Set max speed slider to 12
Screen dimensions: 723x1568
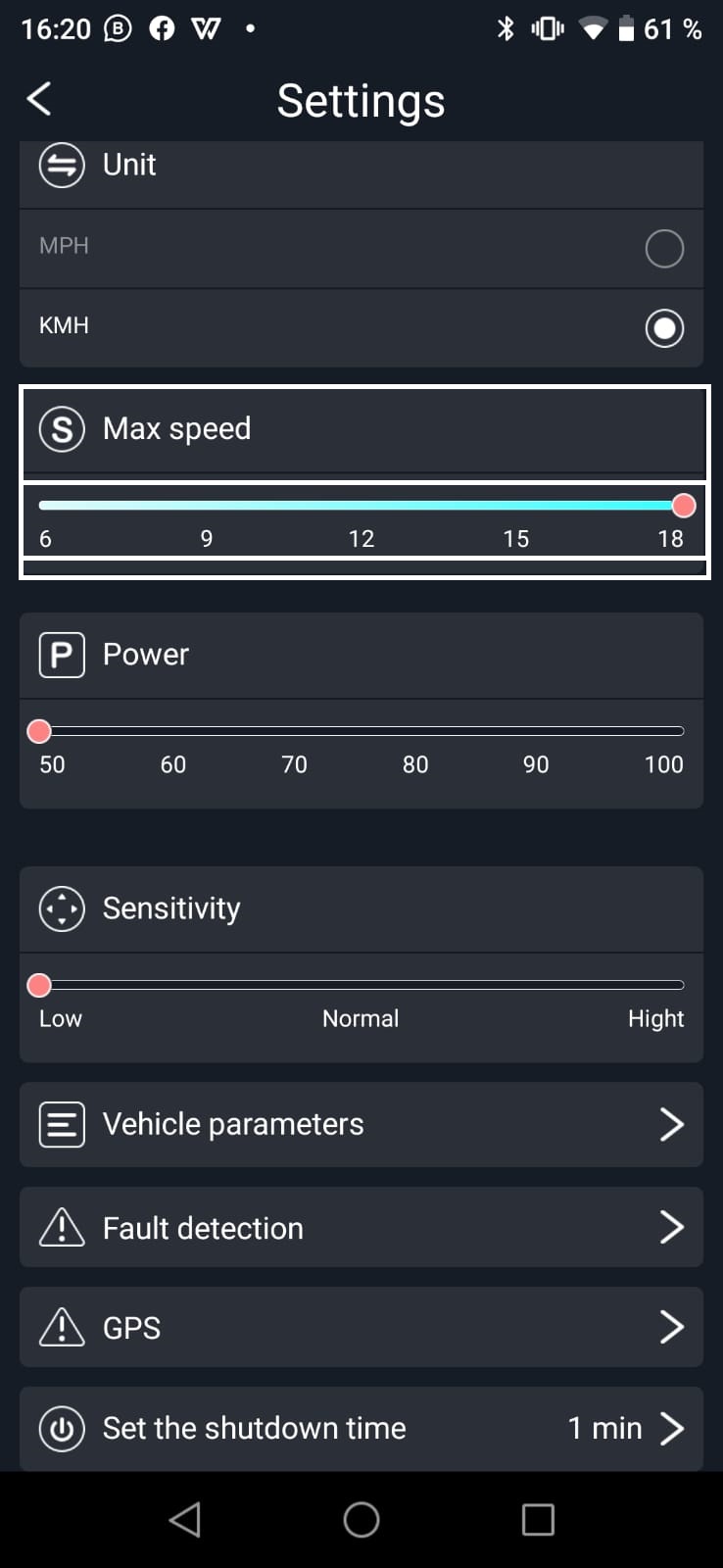coord(361,506)
